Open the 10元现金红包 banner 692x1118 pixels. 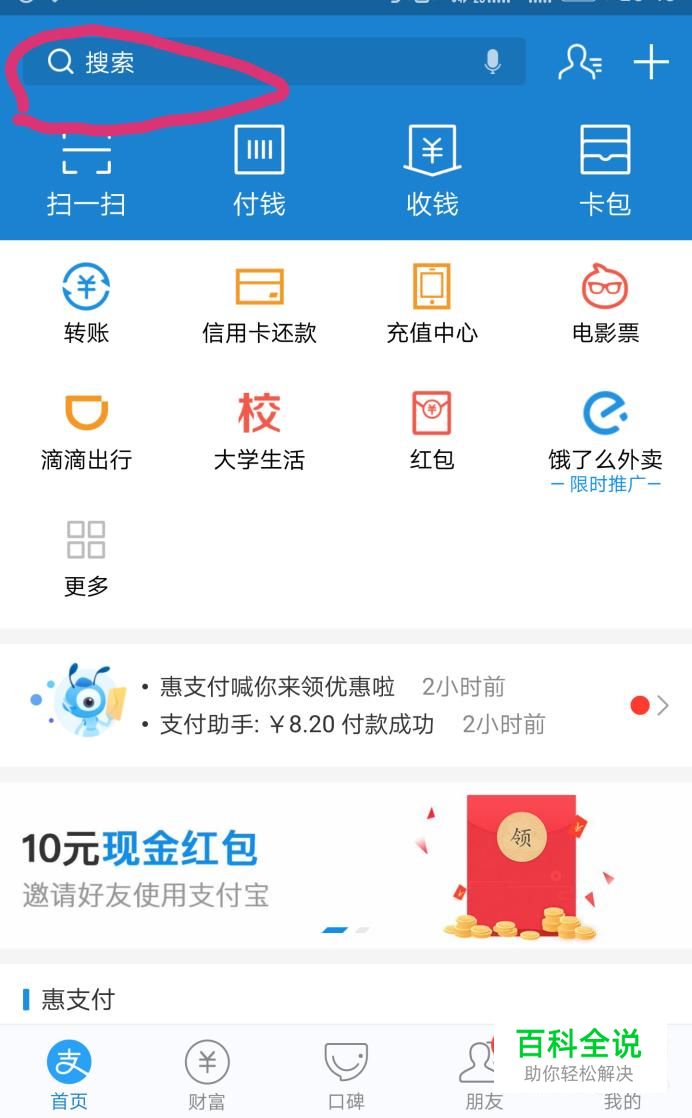[x=346, y=865]
